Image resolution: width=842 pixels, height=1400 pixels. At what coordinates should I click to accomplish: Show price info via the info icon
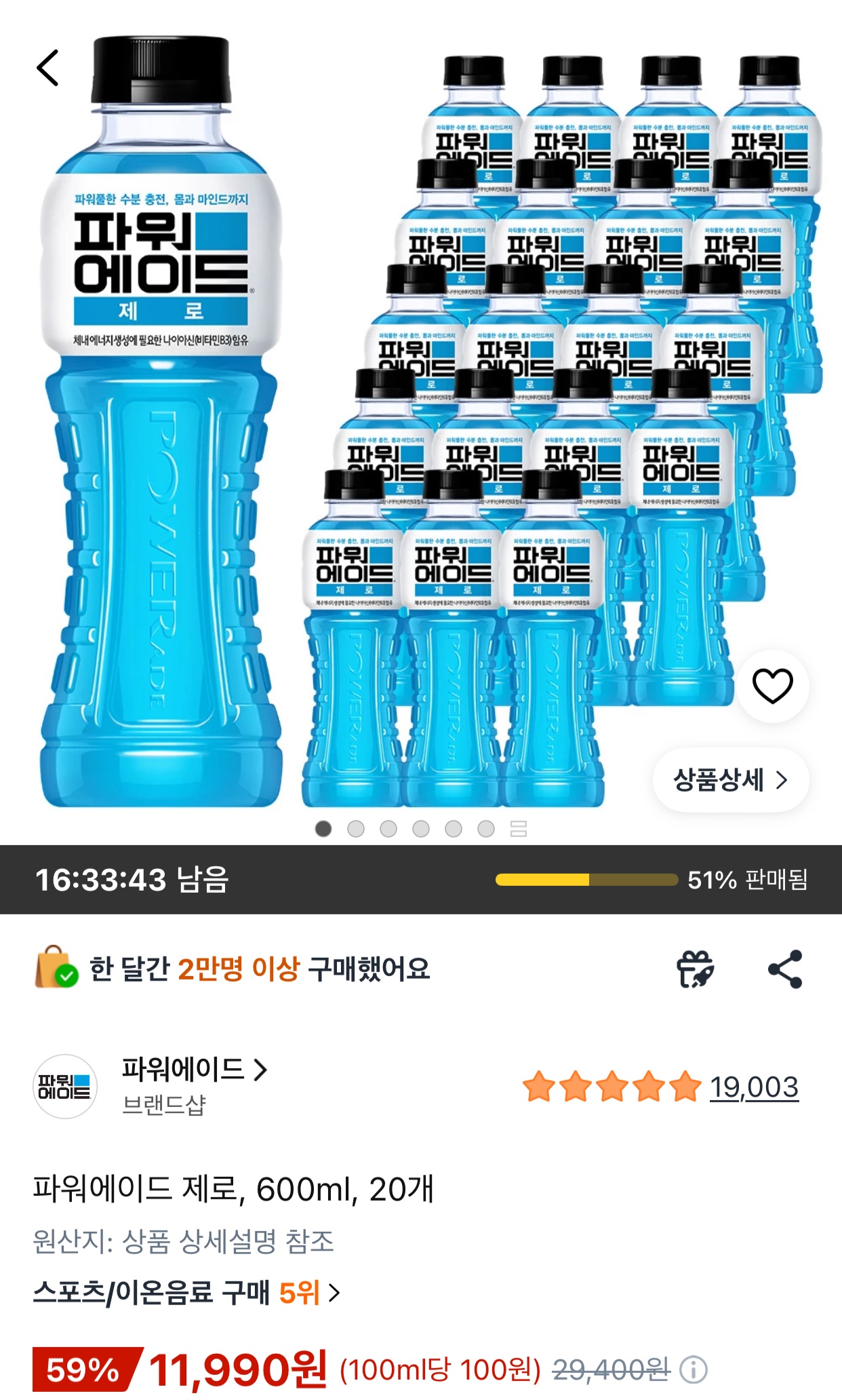[x=694, y=1370]
